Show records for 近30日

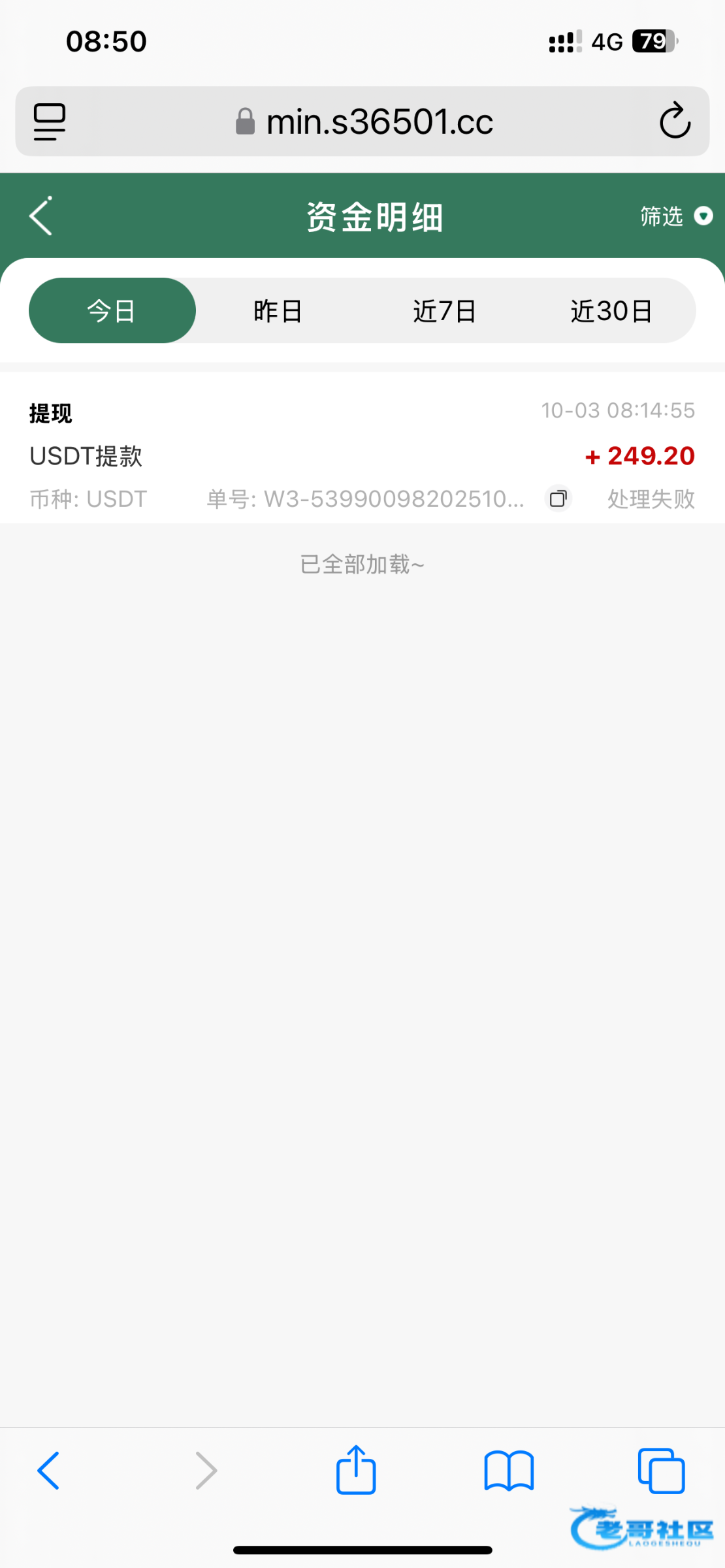pyautogui.click(x=611, y=311)
